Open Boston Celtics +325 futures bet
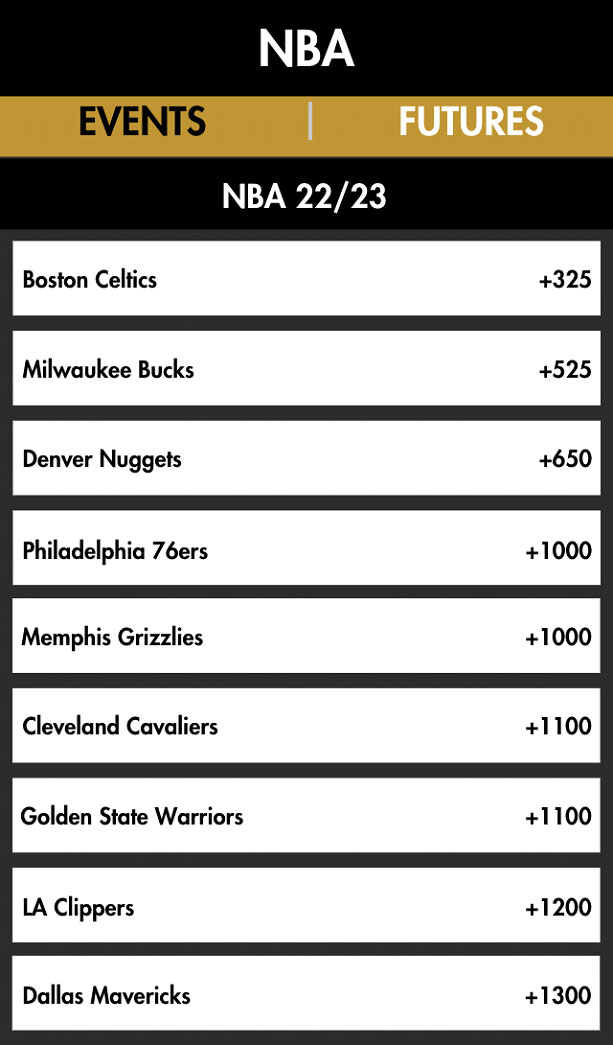The width and height of the screenshot is (613, 1045). pos(306,279)
